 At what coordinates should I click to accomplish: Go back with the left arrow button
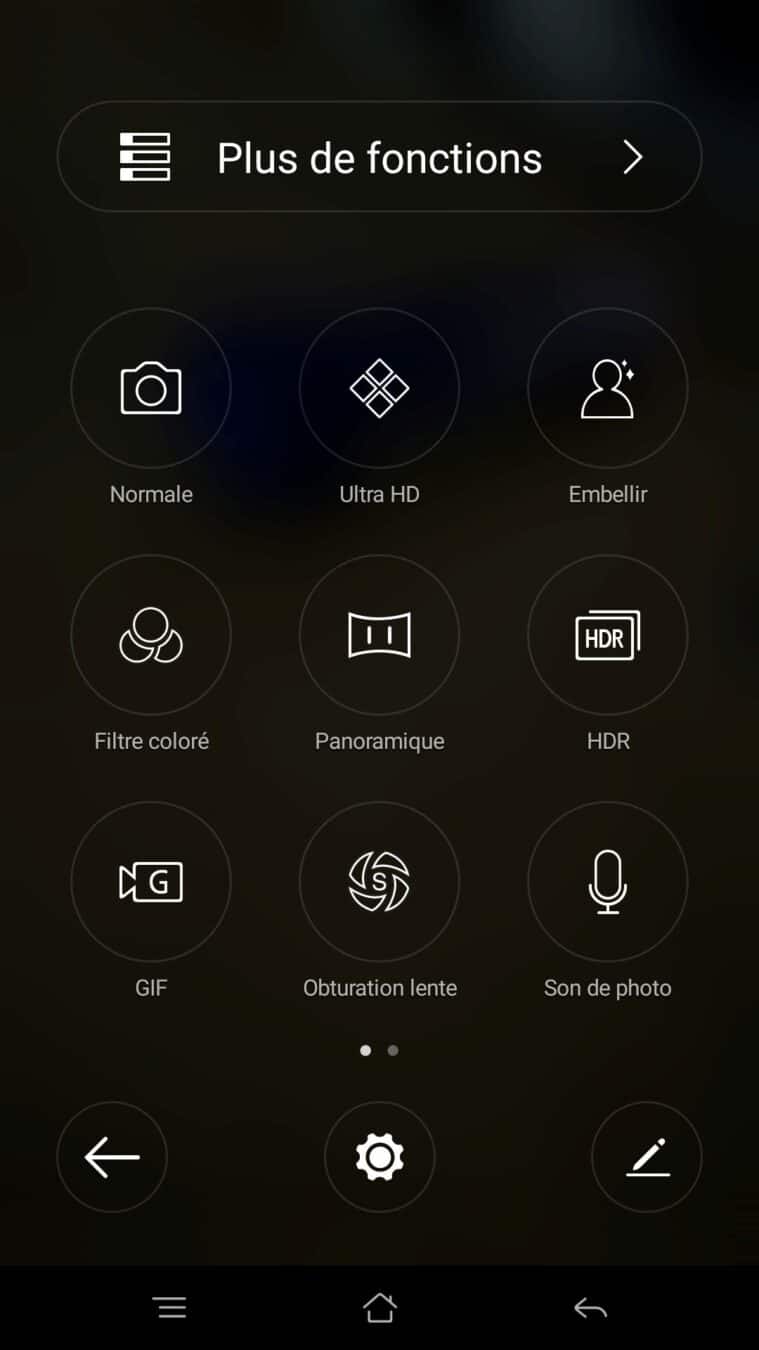click(x=112, y=1157)
